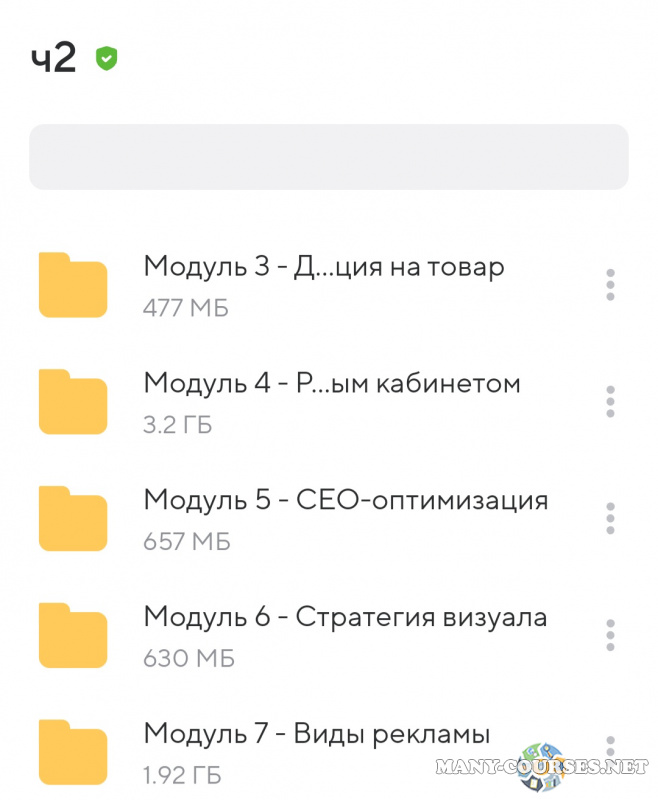
Task: Show more options for Модуль 3 folder
Action: click(x=610, y=285)
